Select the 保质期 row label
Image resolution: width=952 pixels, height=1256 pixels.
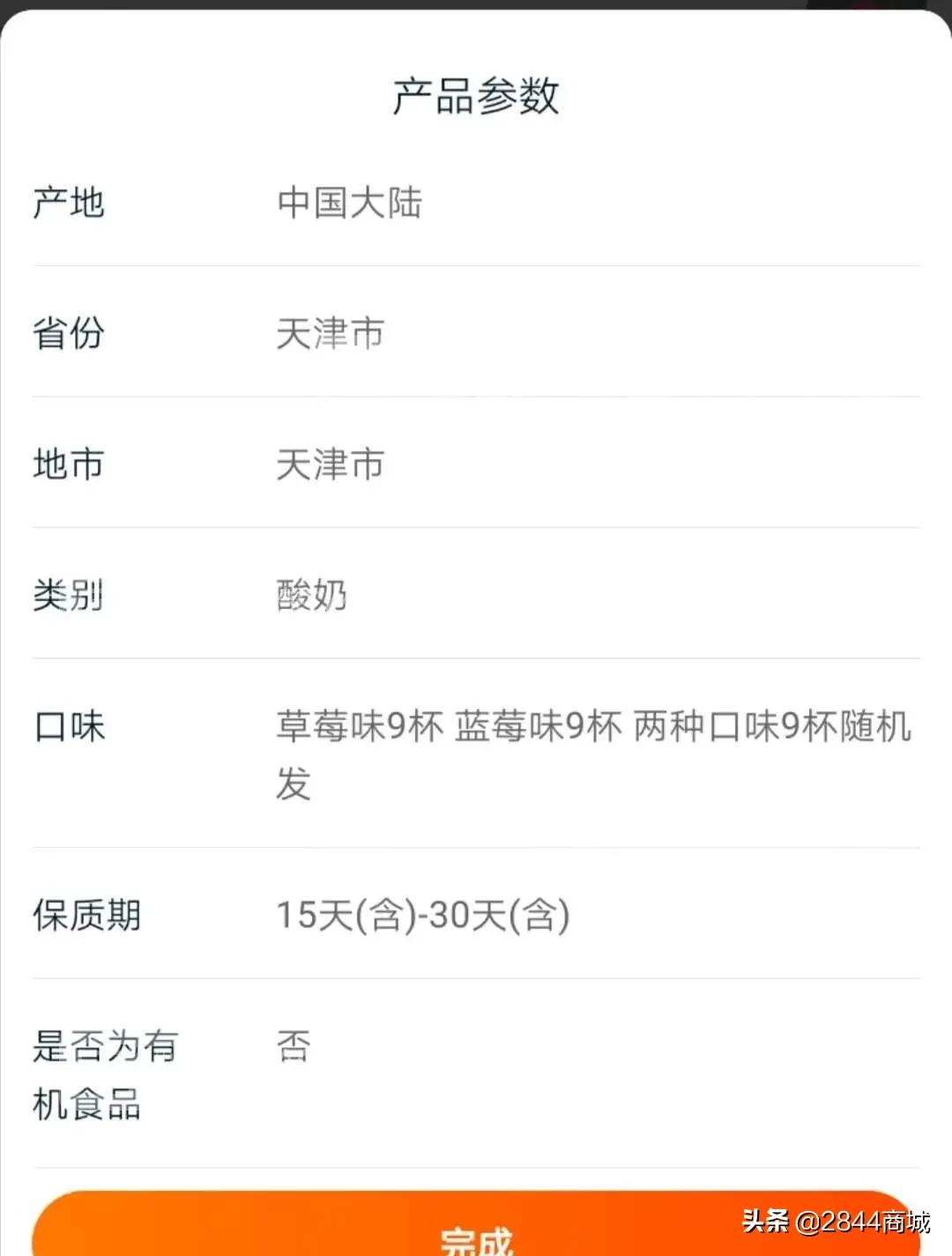87,915
